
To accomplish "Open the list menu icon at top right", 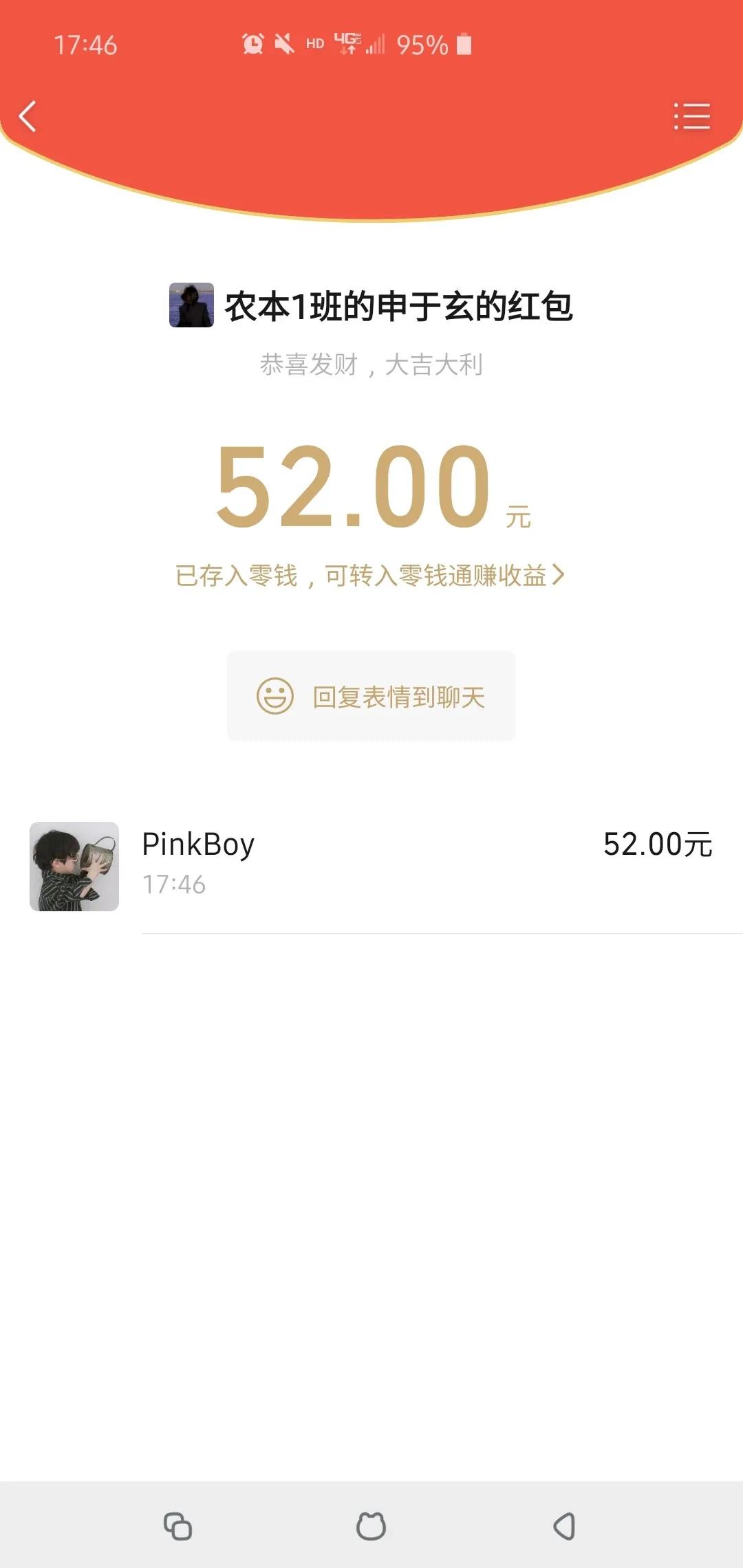I will coord(691,116).
